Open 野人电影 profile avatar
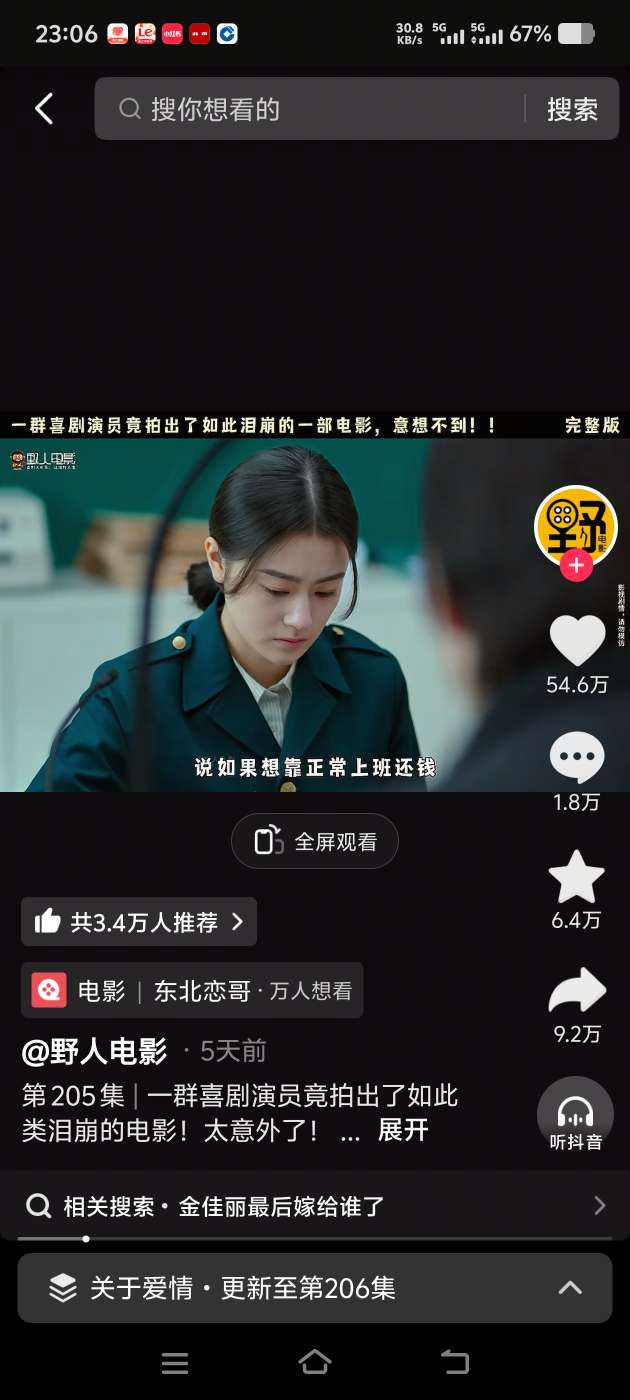 pos(575,524)
